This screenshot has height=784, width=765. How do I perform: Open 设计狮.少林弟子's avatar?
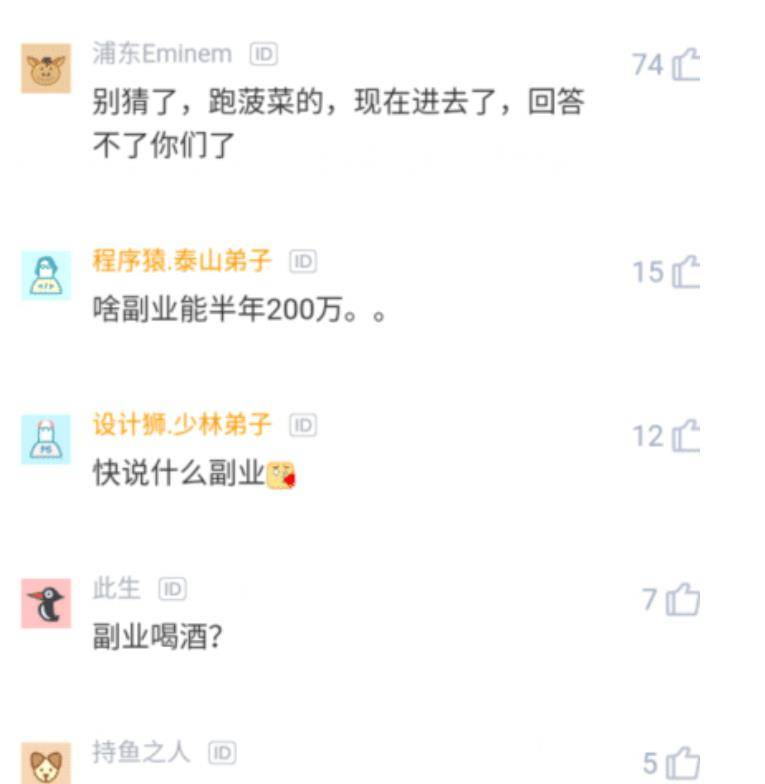click(x=46, y=439)
